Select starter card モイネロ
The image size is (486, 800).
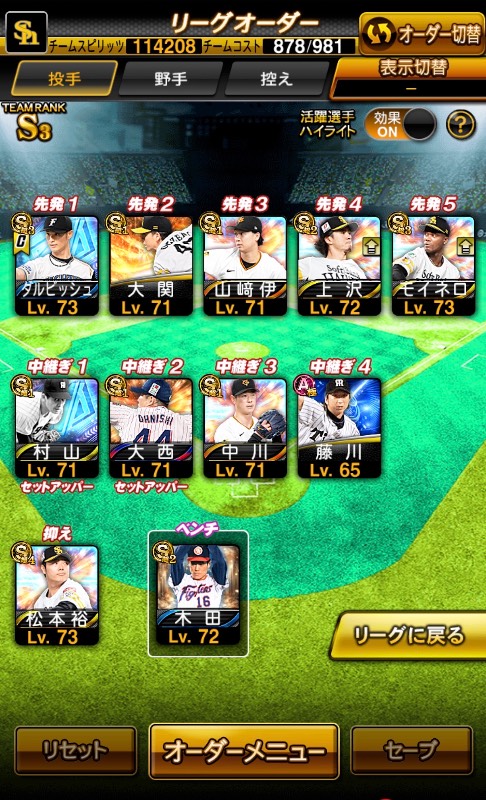pyautogui.click(x=433, y=264)
